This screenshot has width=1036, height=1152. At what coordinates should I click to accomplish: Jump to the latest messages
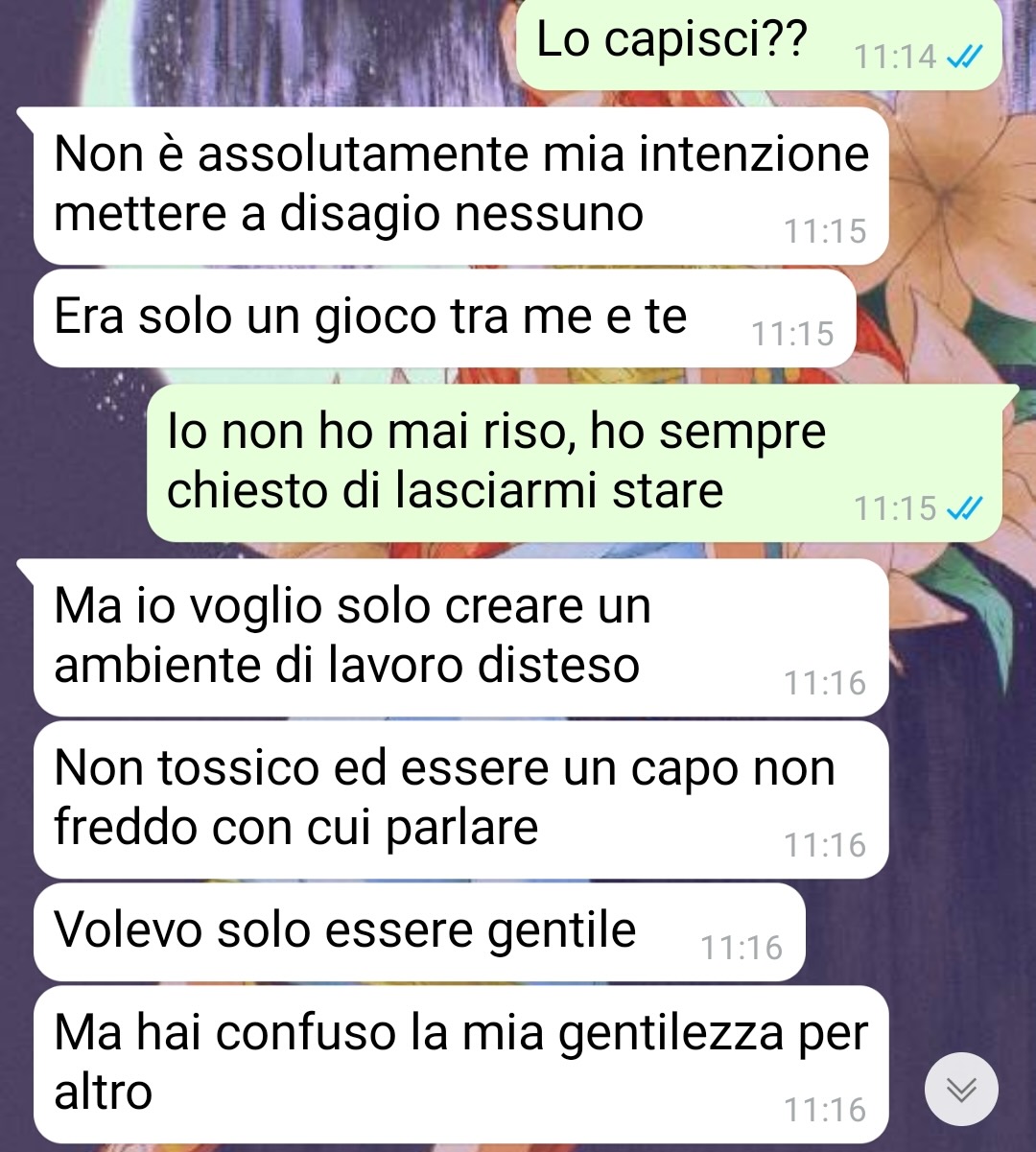coord(961,1090)
